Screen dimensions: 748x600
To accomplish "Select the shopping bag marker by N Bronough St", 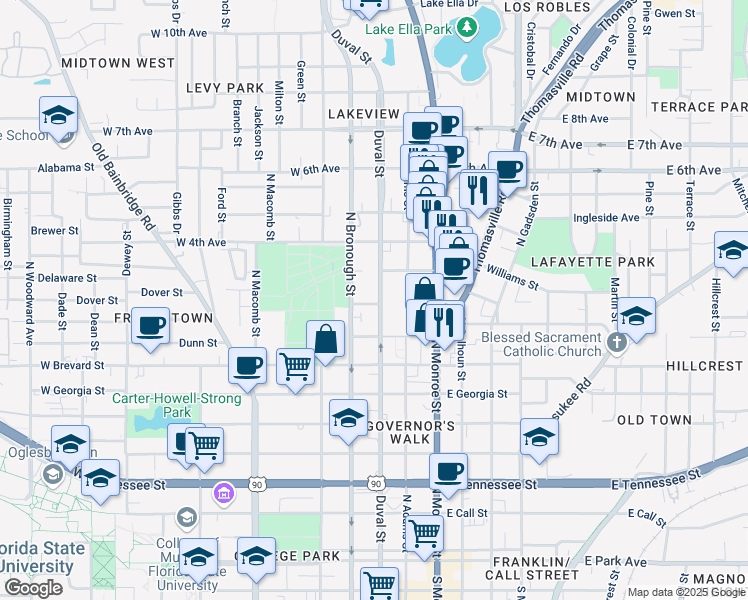I will click(326, 340).
